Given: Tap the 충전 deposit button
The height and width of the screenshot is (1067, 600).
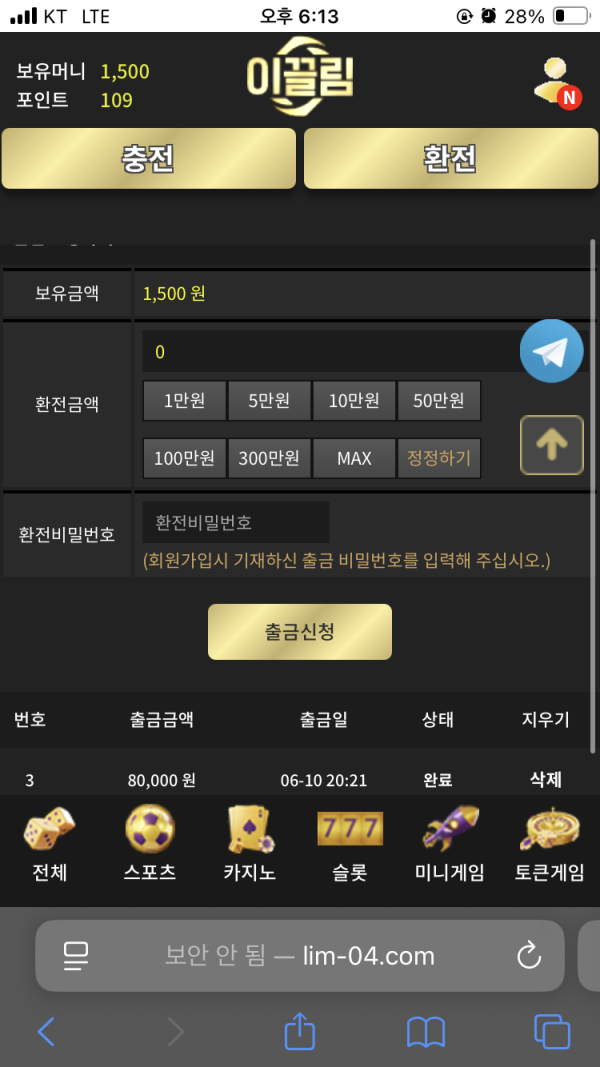Looking at the screenshot, I should tap(149, 159).
